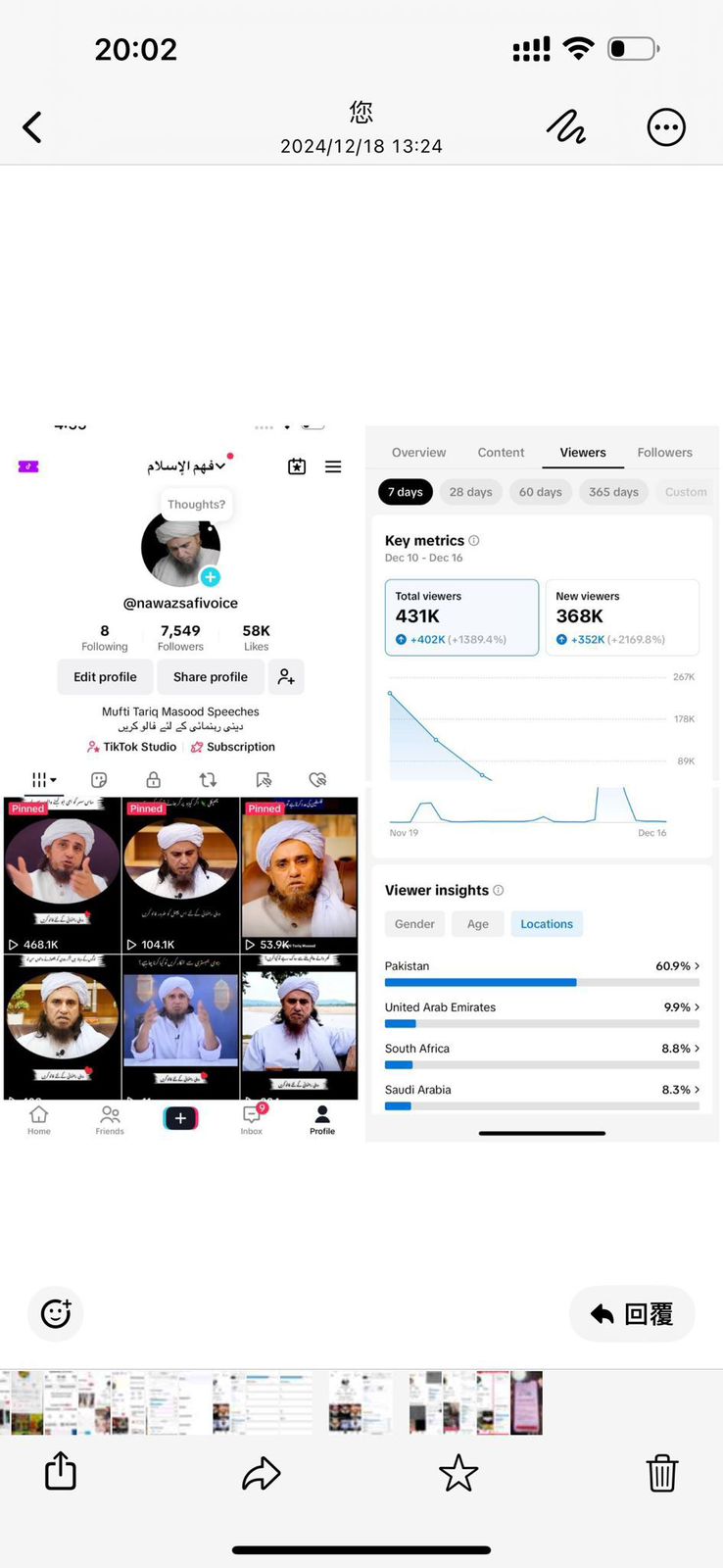
Task: Open the drawing markup tool
Action: pyautogui.click(x=565, y=127)
